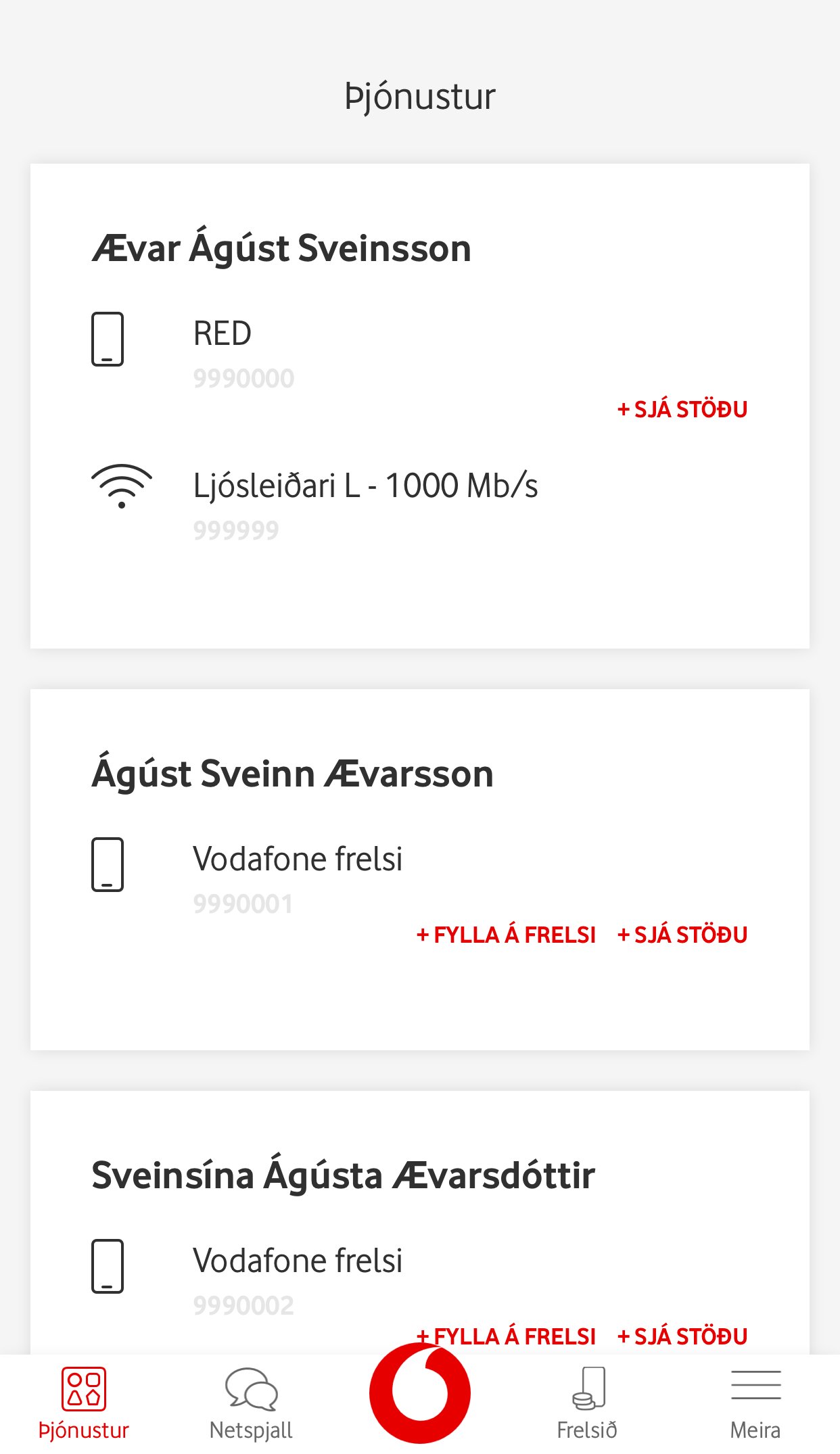Open FYLLA Á FRELSI for Sveinsína
The width and height of the screenshot is (840, 1454).
[x=506, y=1336]
